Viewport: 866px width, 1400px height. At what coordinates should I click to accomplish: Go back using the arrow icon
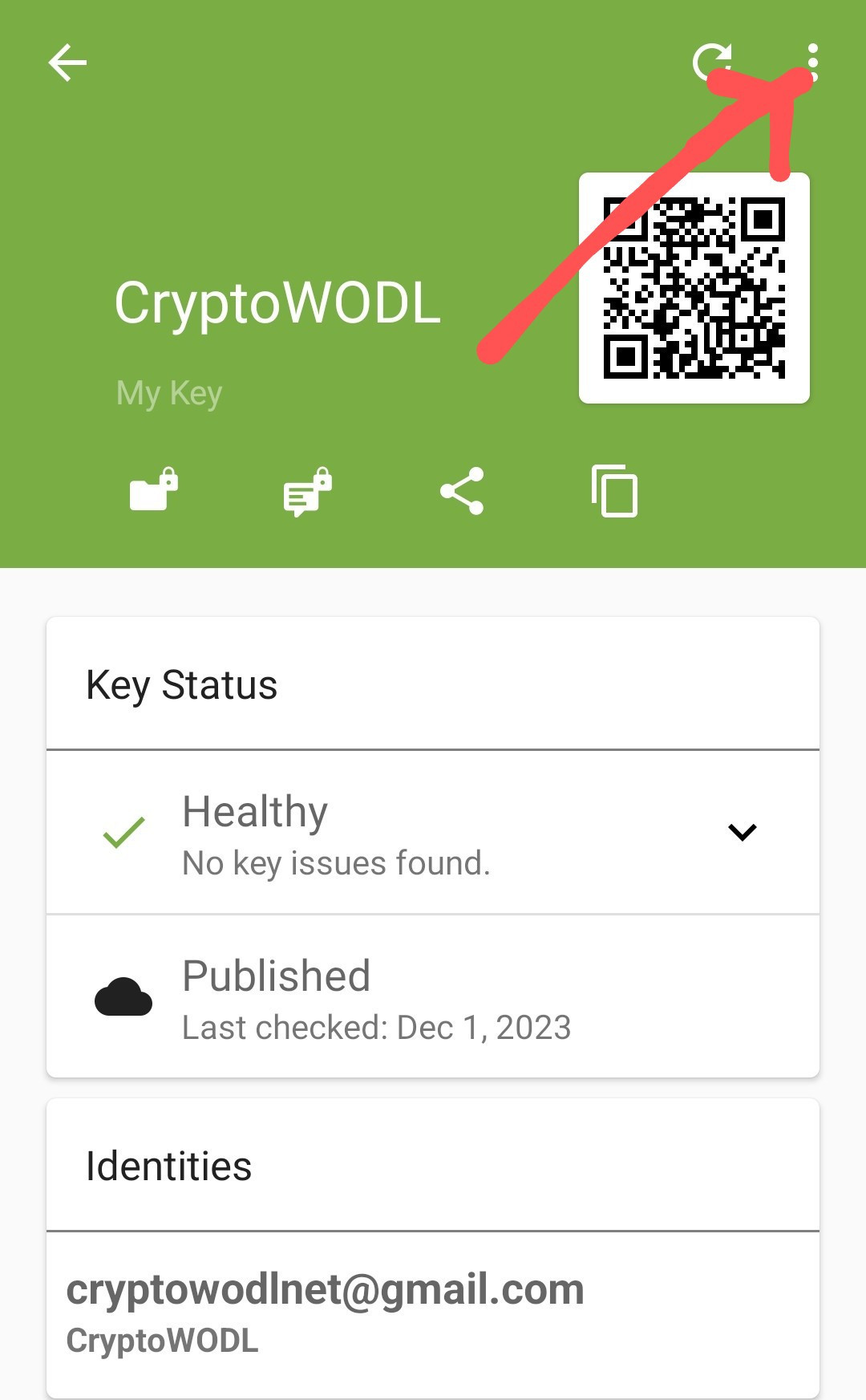pyautogui.click(x=67, y=63)
